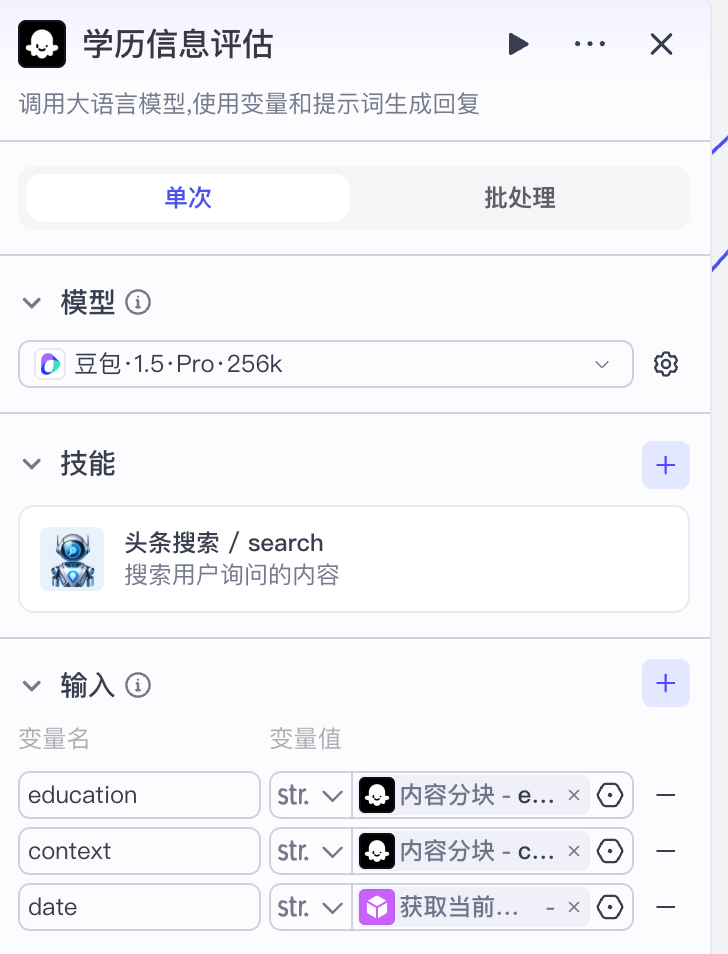Viewport: 728px width, 954px height.
Task: Click the hexagon reference icon on date row
Action: (609, 907)
